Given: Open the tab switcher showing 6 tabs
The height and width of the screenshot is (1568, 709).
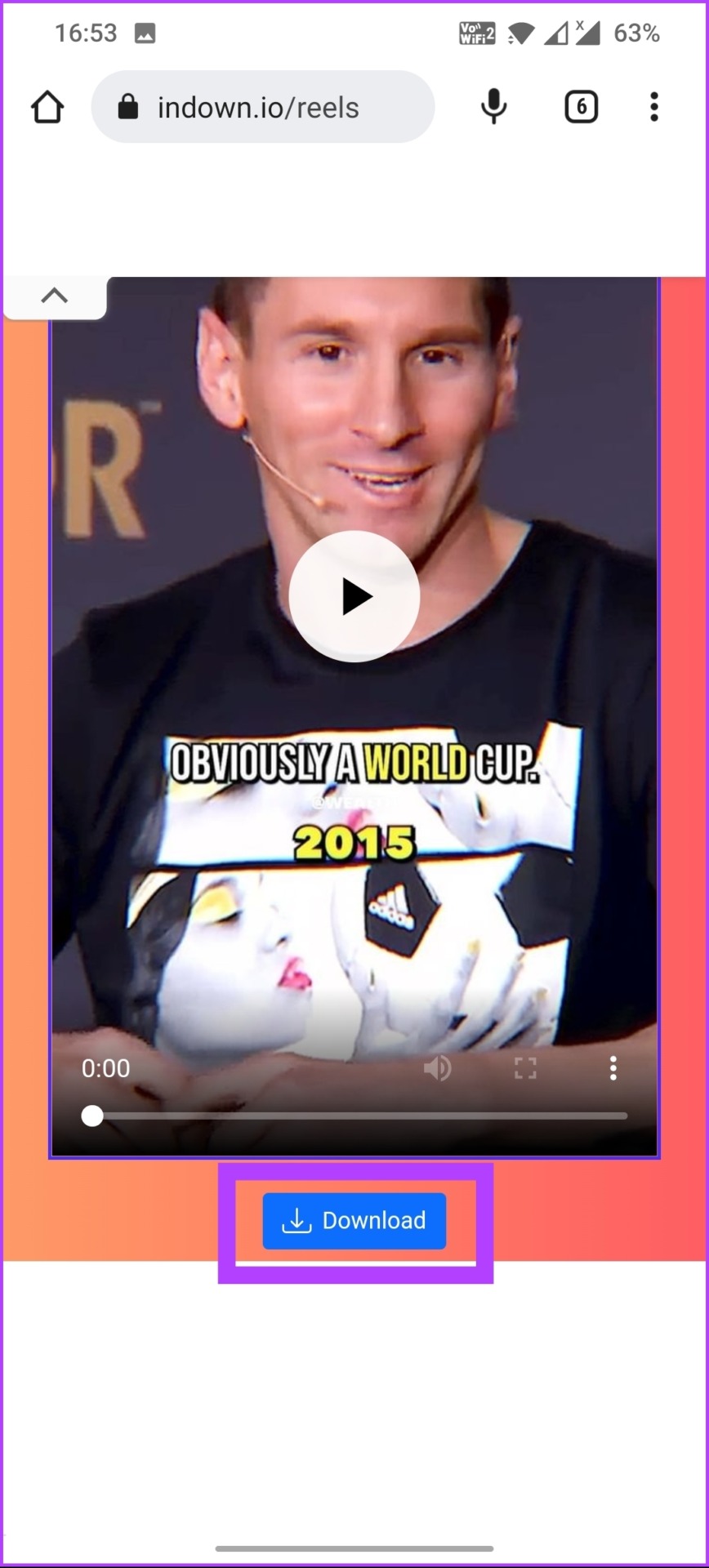Looking at the screenshot, I should pos(581,107).
